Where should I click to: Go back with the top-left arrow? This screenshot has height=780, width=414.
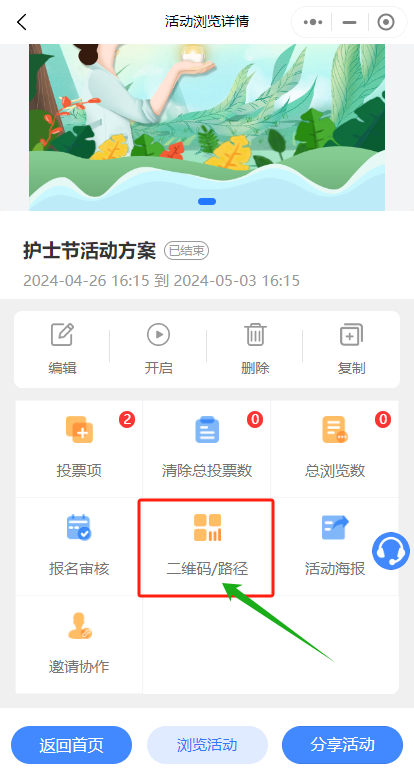point(21,22)
